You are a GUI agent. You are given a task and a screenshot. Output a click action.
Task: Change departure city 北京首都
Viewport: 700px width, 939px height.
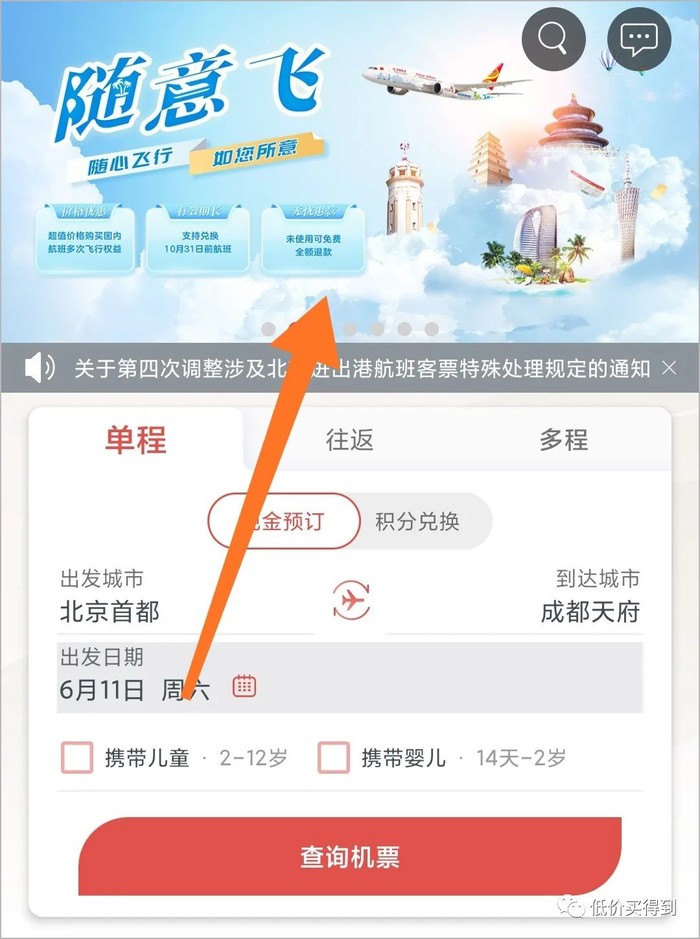point(110,611)
